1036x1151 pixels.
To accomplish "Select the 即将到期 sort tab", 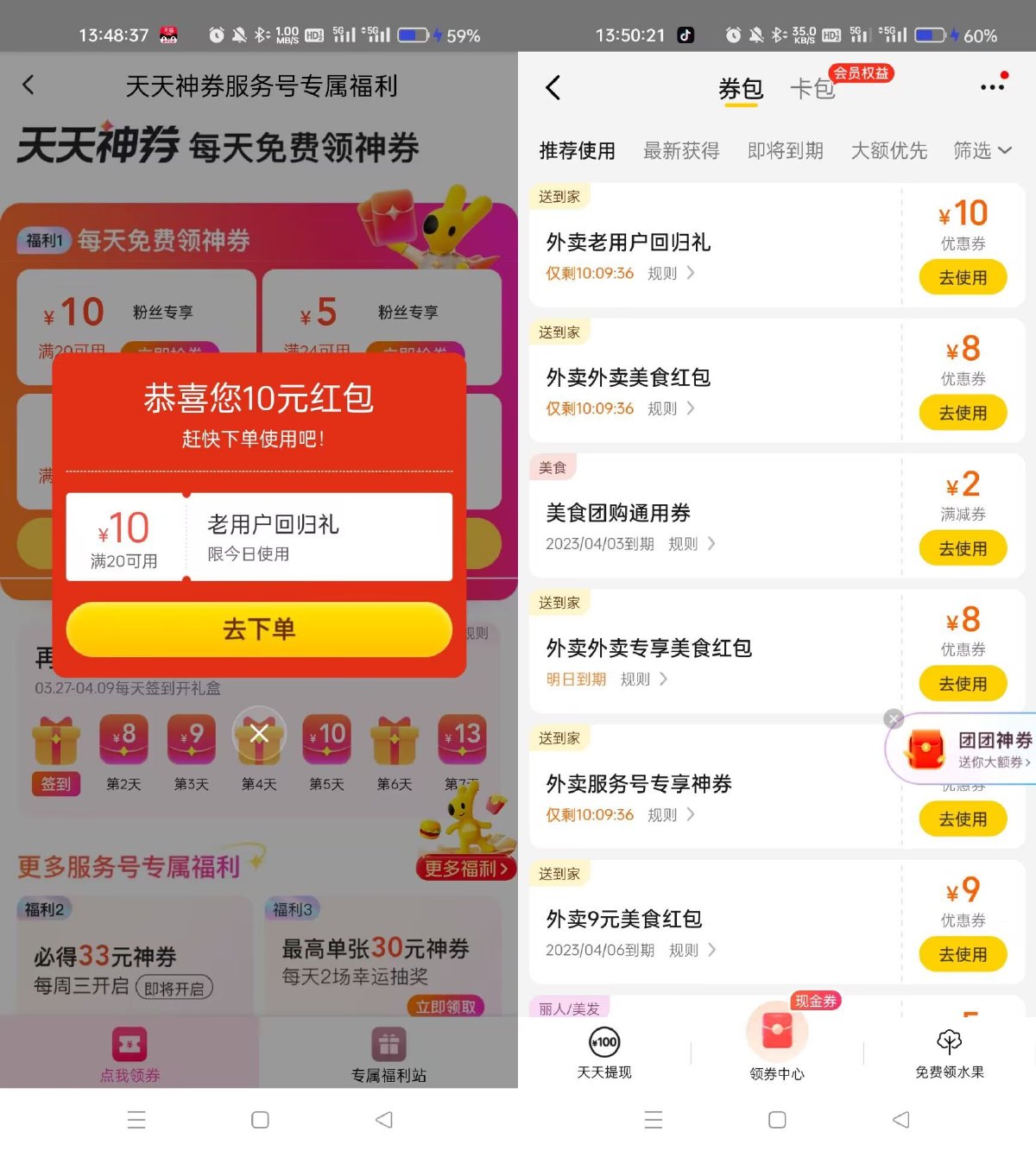I will (785, 151).
